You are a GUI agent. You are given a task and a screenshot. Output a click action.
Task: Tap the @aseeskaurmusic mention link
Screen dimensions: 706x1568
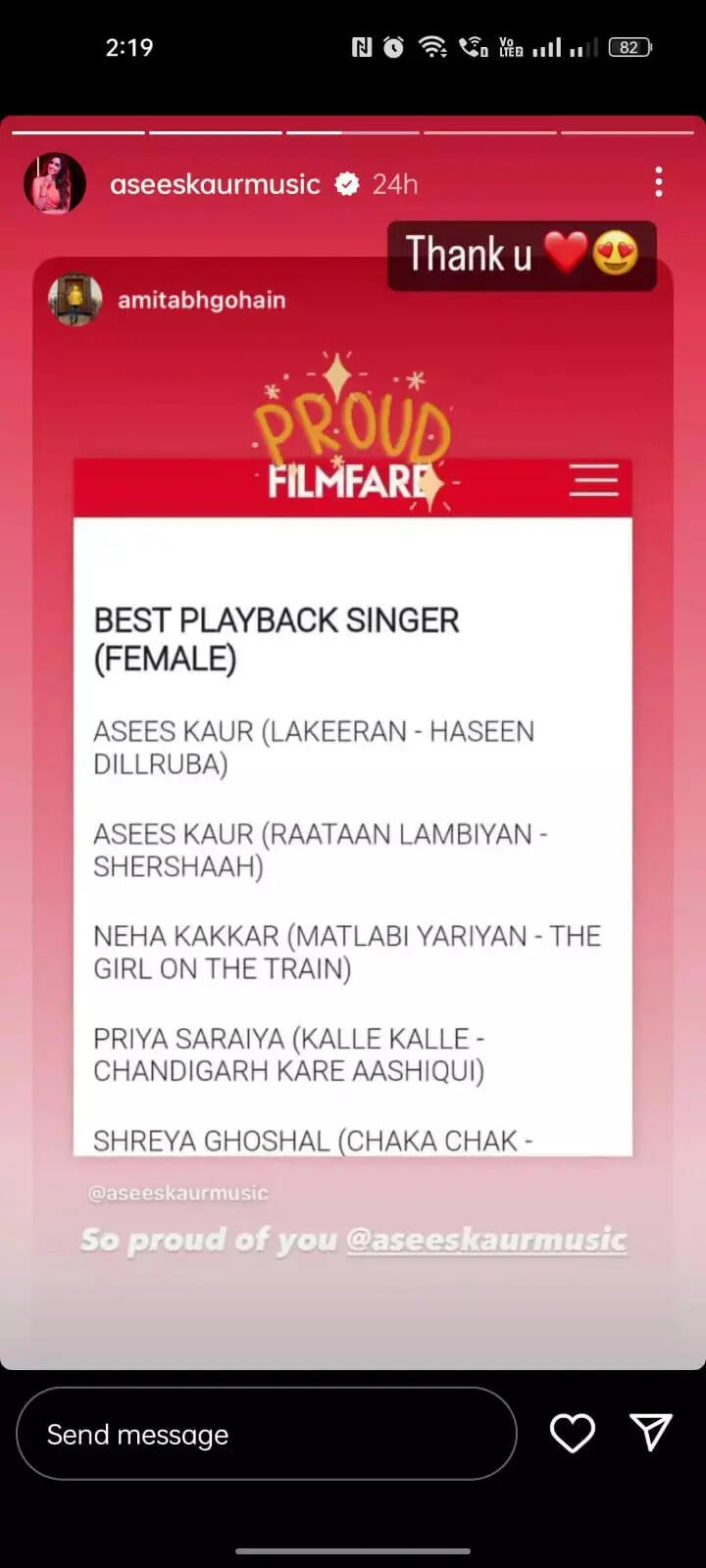[486, 1240]
